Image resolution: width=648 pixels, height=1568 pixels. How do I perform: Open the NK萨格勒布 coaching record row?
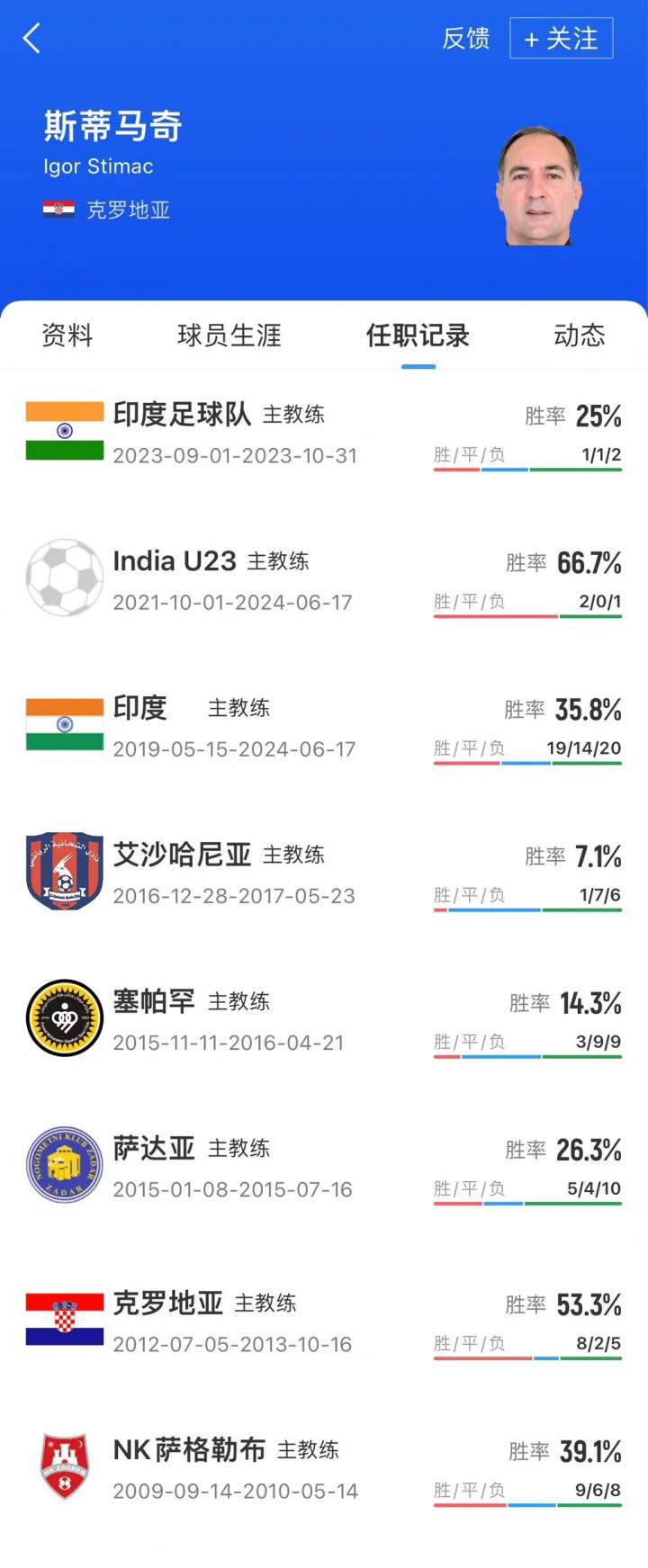324,1467
